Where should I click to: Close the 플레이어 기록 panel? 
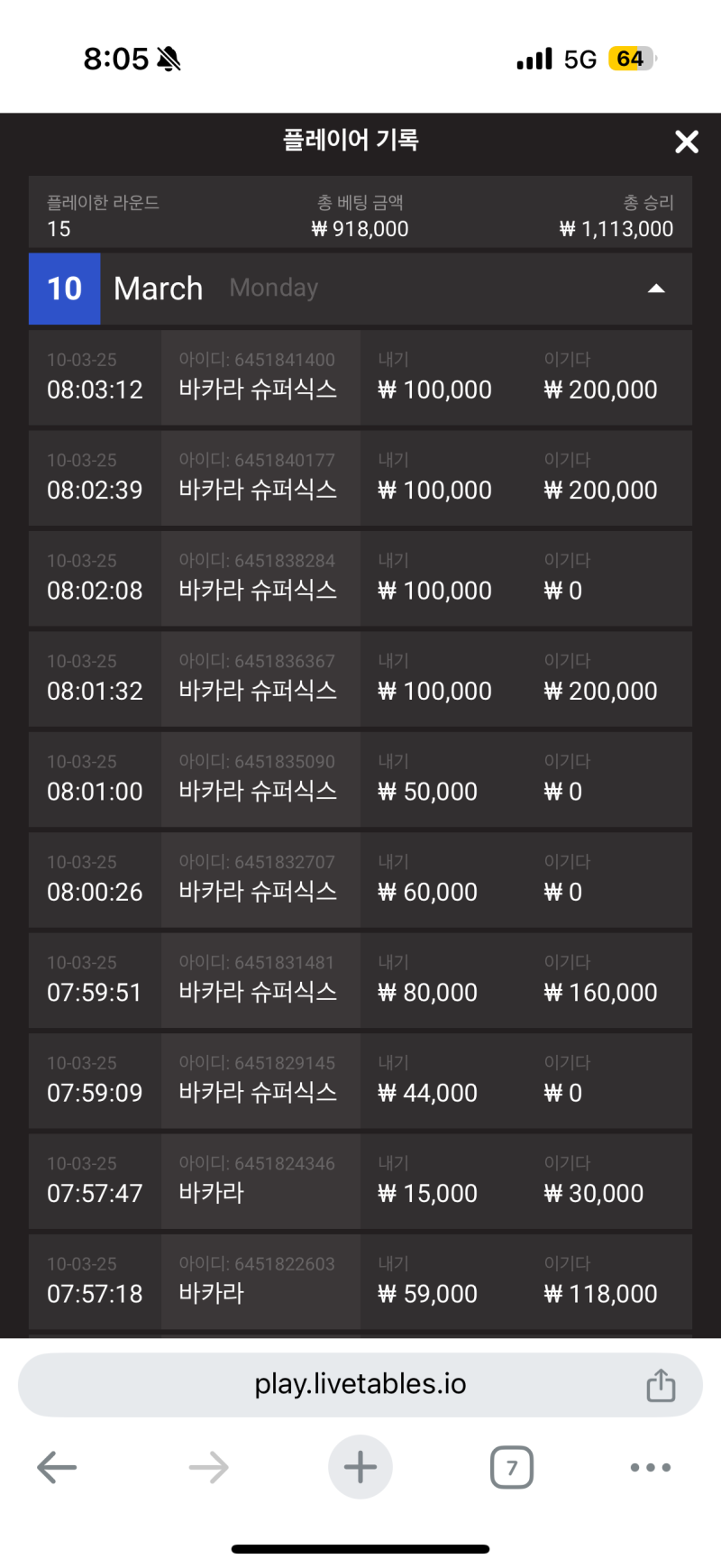(687, 142)
